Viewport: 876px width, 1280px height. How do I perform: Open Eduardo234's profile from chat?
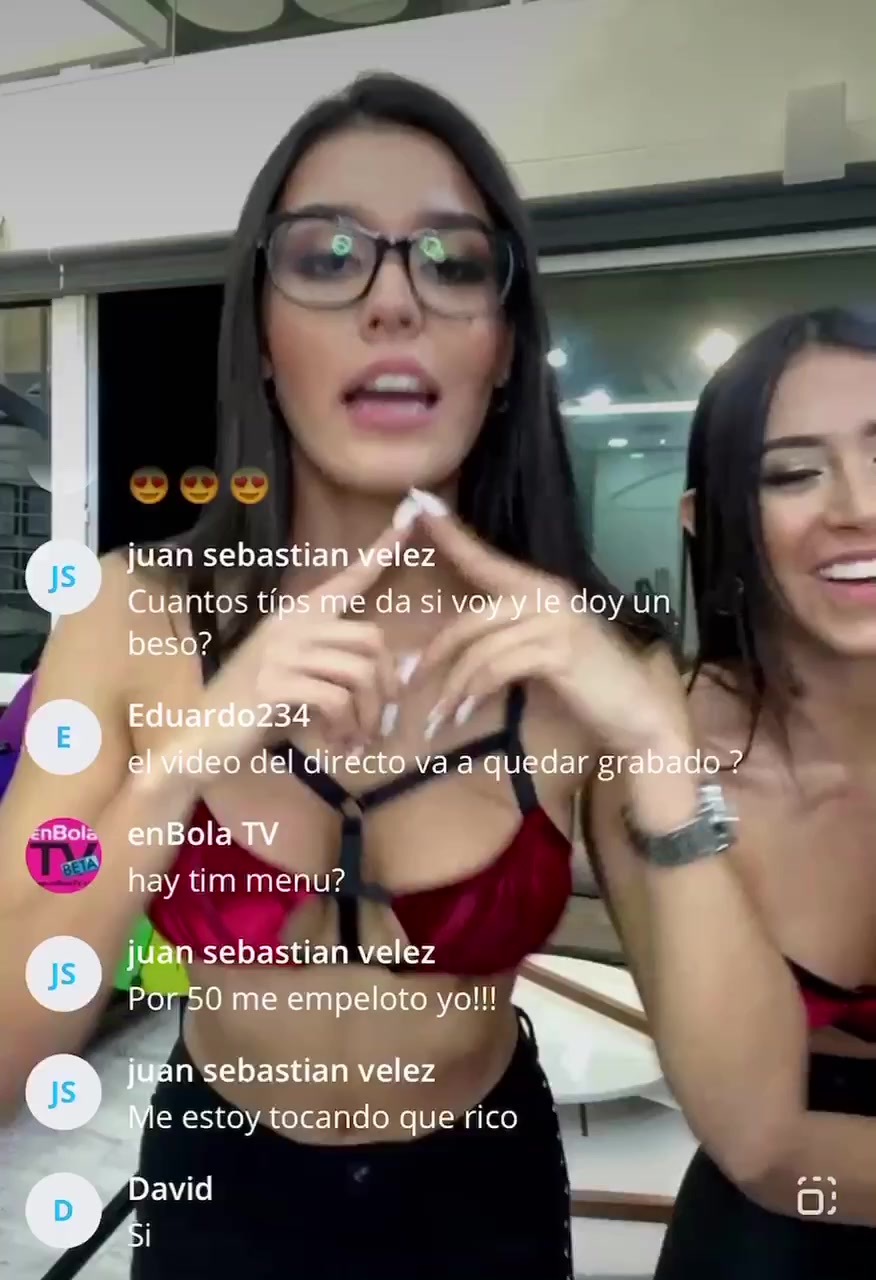tap(219, 716)
